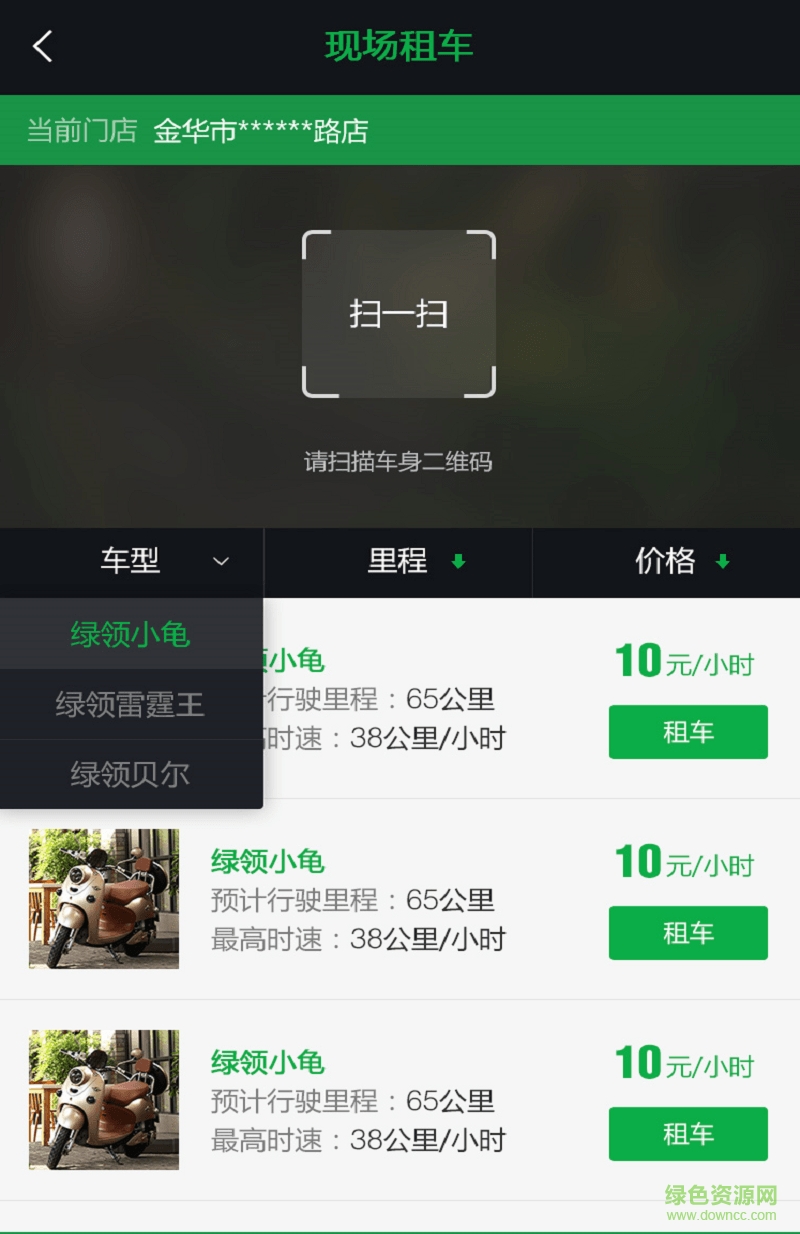The width and height of the screenshot is (800, 1234).
Task: Tap the scooter photo of the third 绿领小龟 listing
Action: [103, 1099]
